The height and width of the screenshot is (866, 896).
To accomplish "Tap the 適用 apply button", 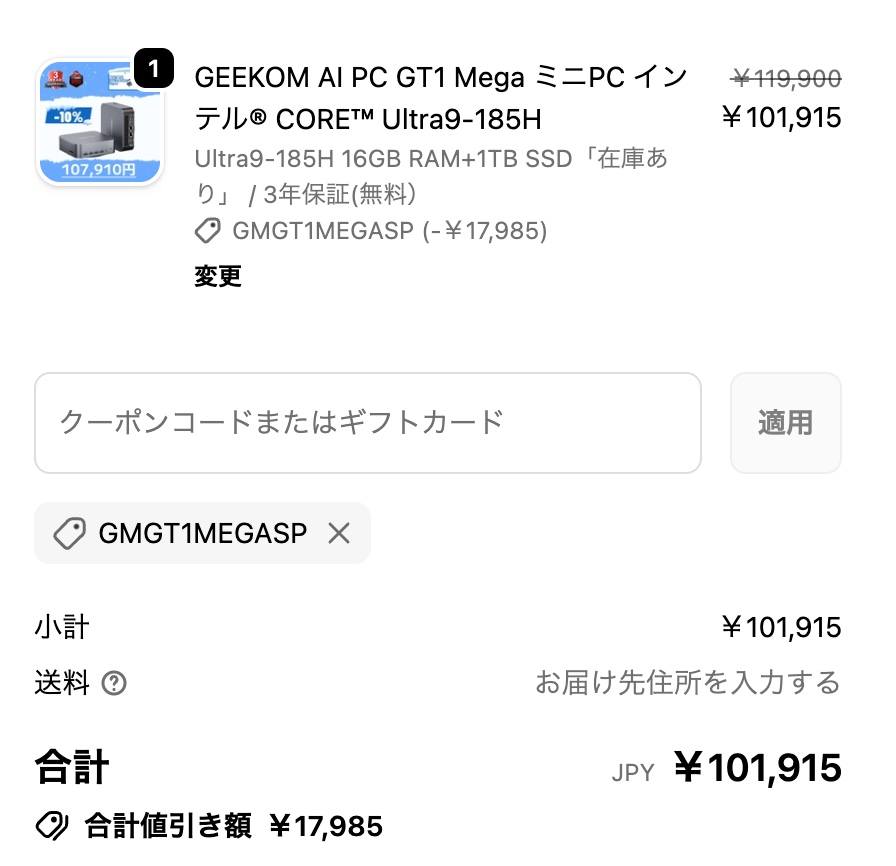I will [785, 423].
